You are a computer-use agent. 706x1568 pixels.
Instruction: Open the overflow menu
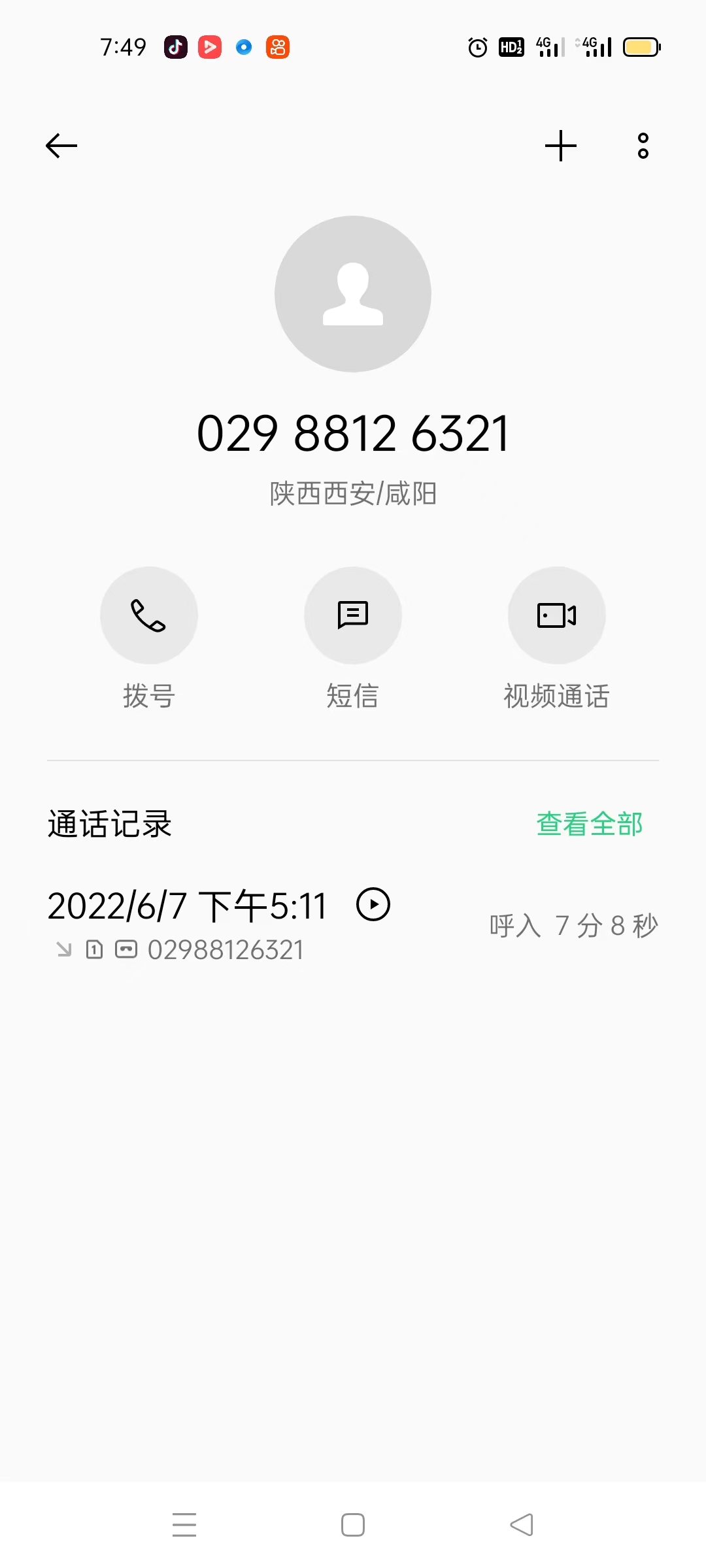point(643,146)
